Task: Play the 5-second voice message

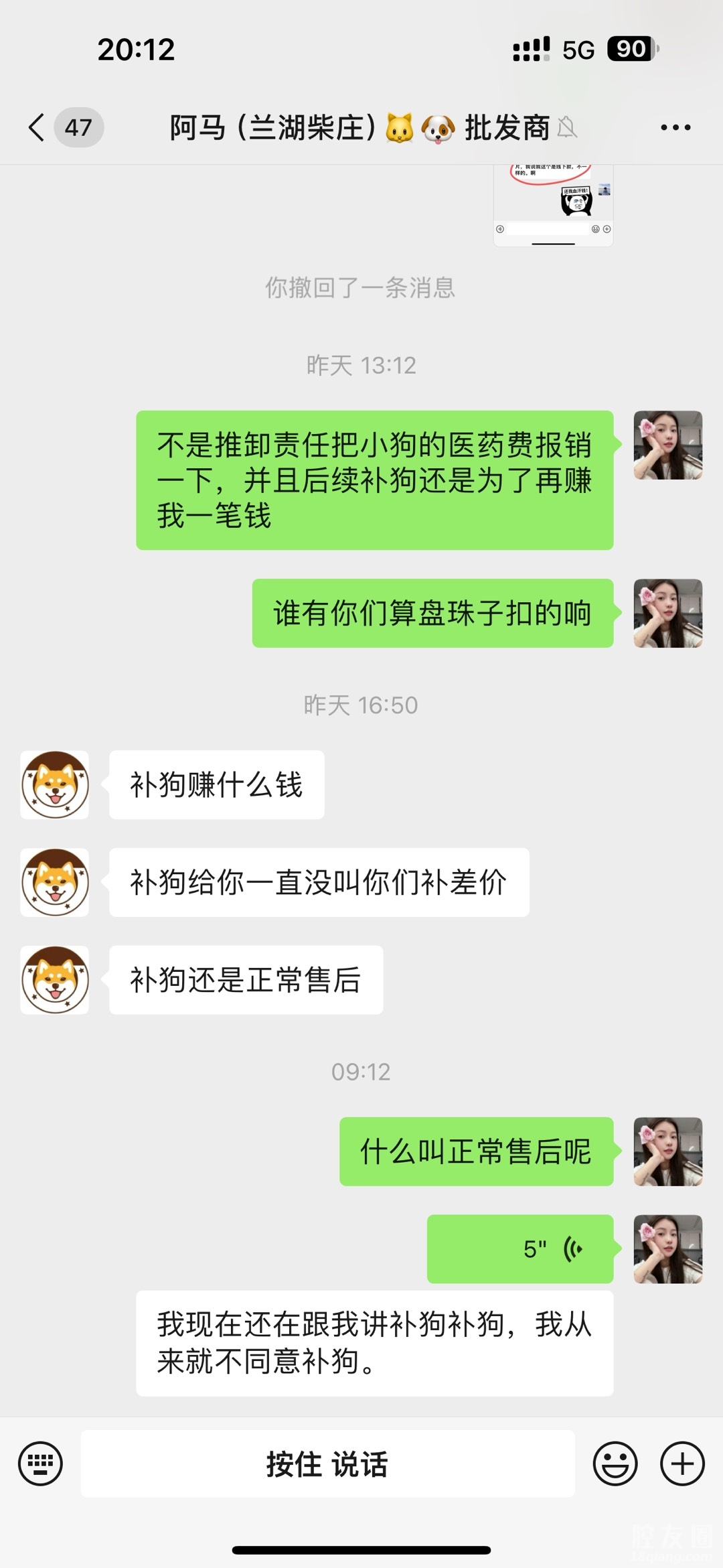Action: pyautogui.click(x=520, y=1249)
